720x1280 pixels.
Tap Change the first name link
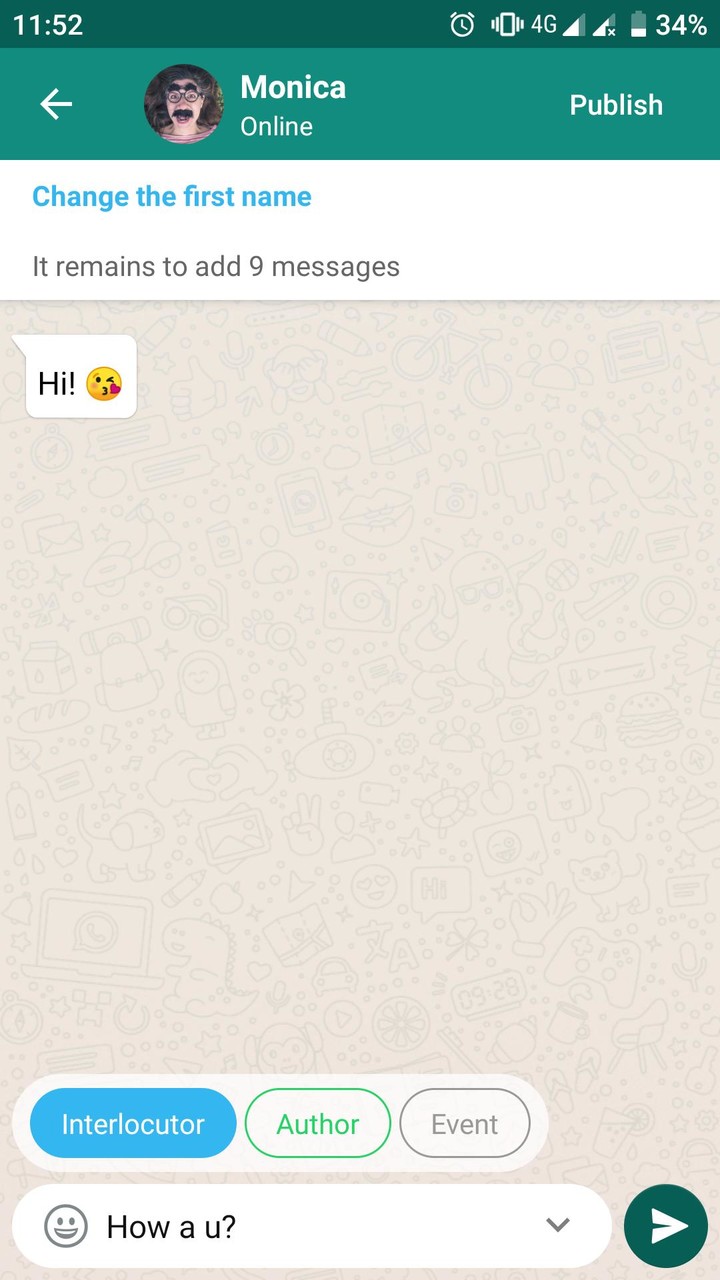point(172,196)
